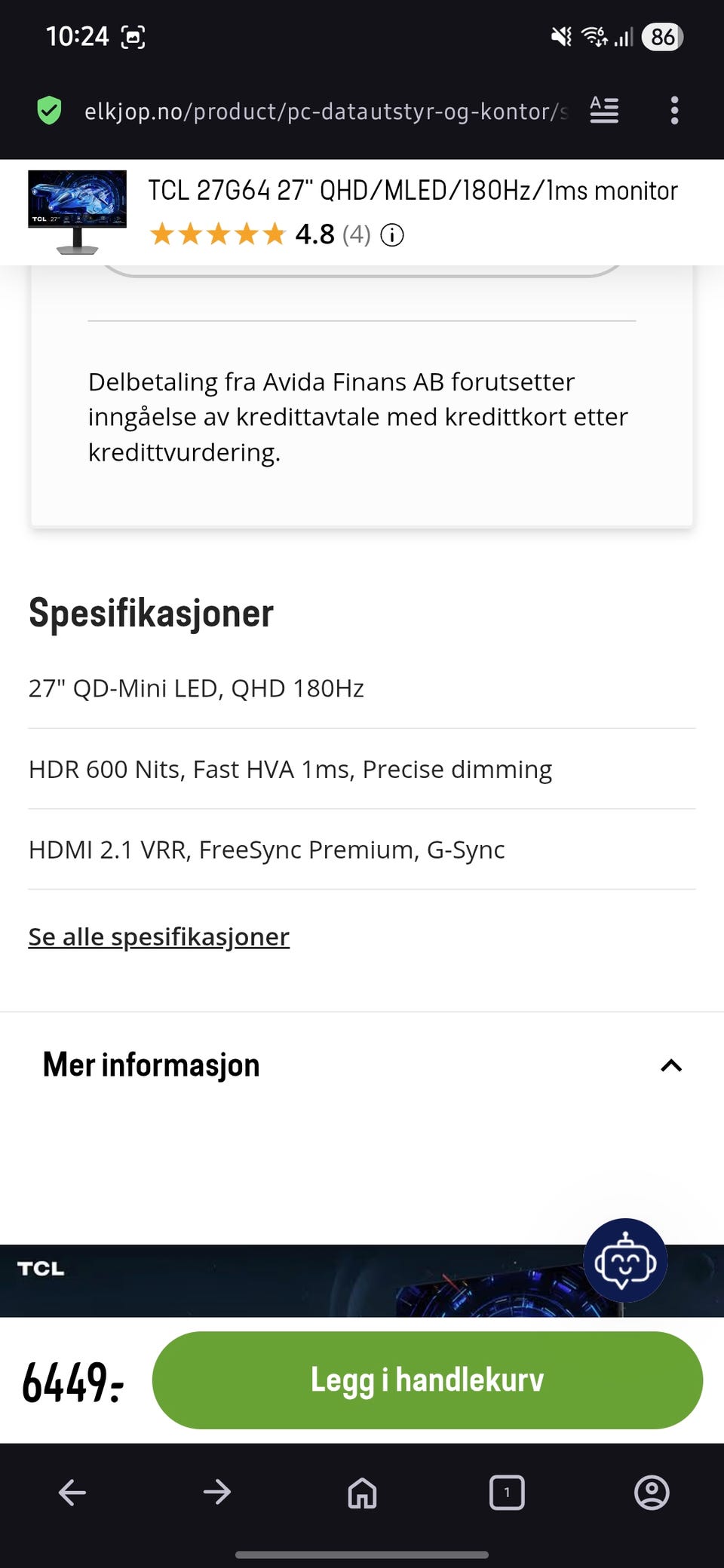Open the Se alle spesifikasjoner link
The width and height of the screenshot is (724, 1568).
click(158, 936)
